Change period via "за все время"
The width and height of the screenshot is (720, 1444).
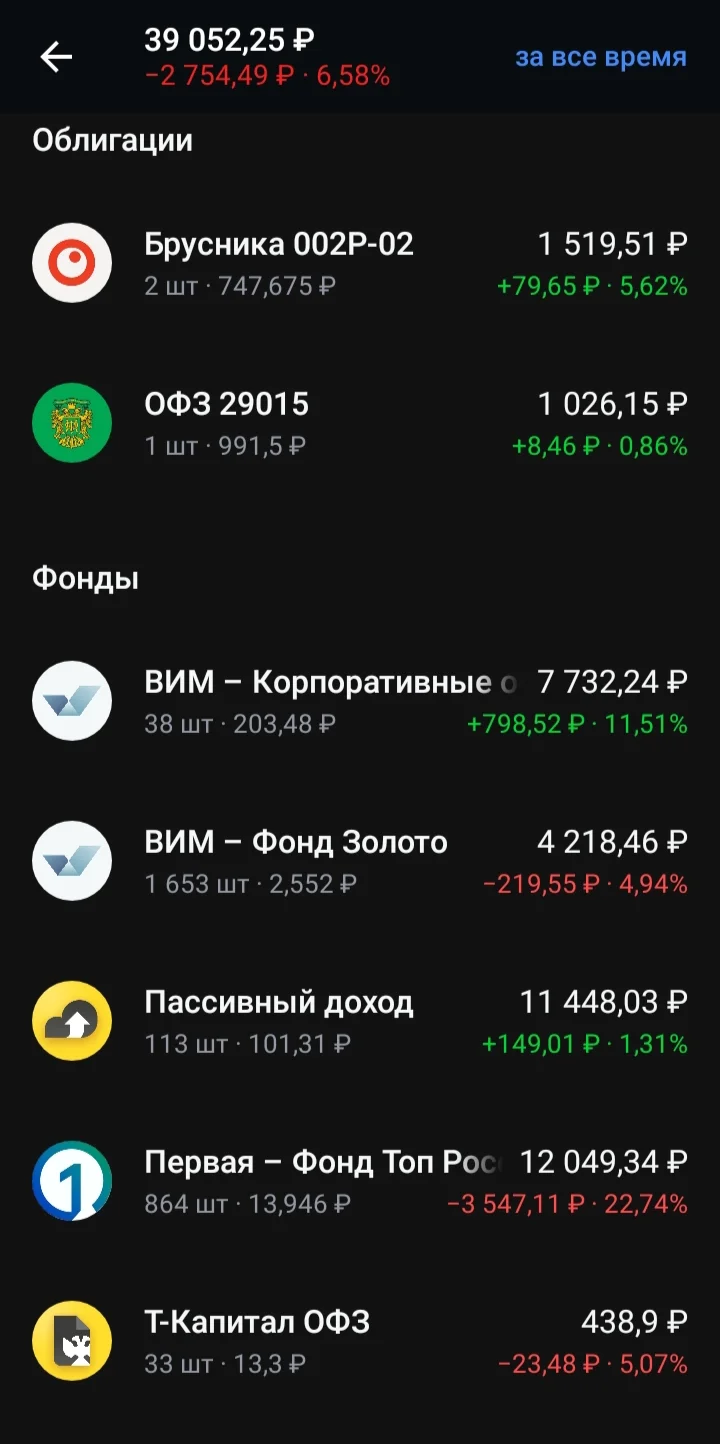click(601, 57)
